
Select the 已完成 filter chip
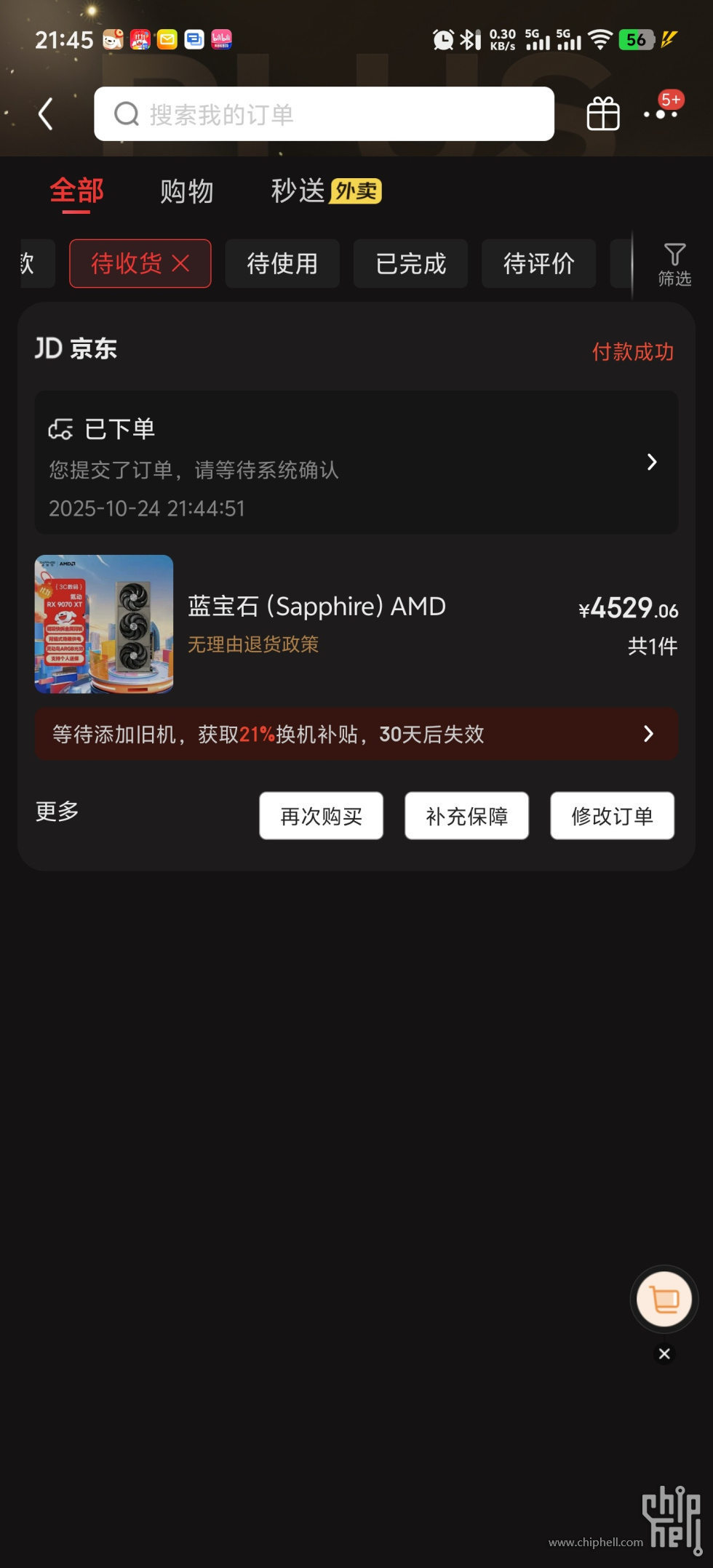tap(410, 263)
